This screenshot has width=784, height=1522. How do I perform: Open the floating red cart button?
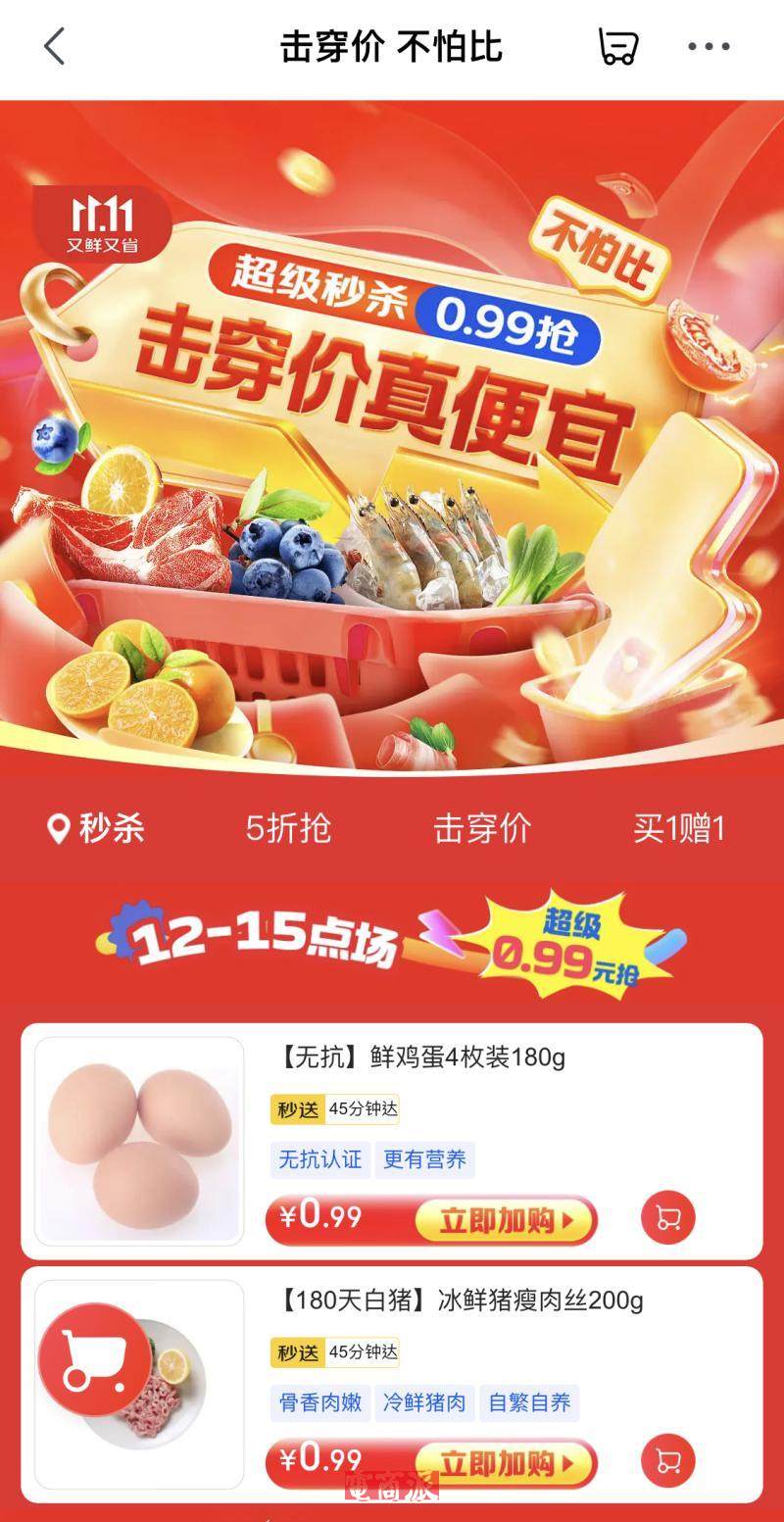(x=95, y=1359)
